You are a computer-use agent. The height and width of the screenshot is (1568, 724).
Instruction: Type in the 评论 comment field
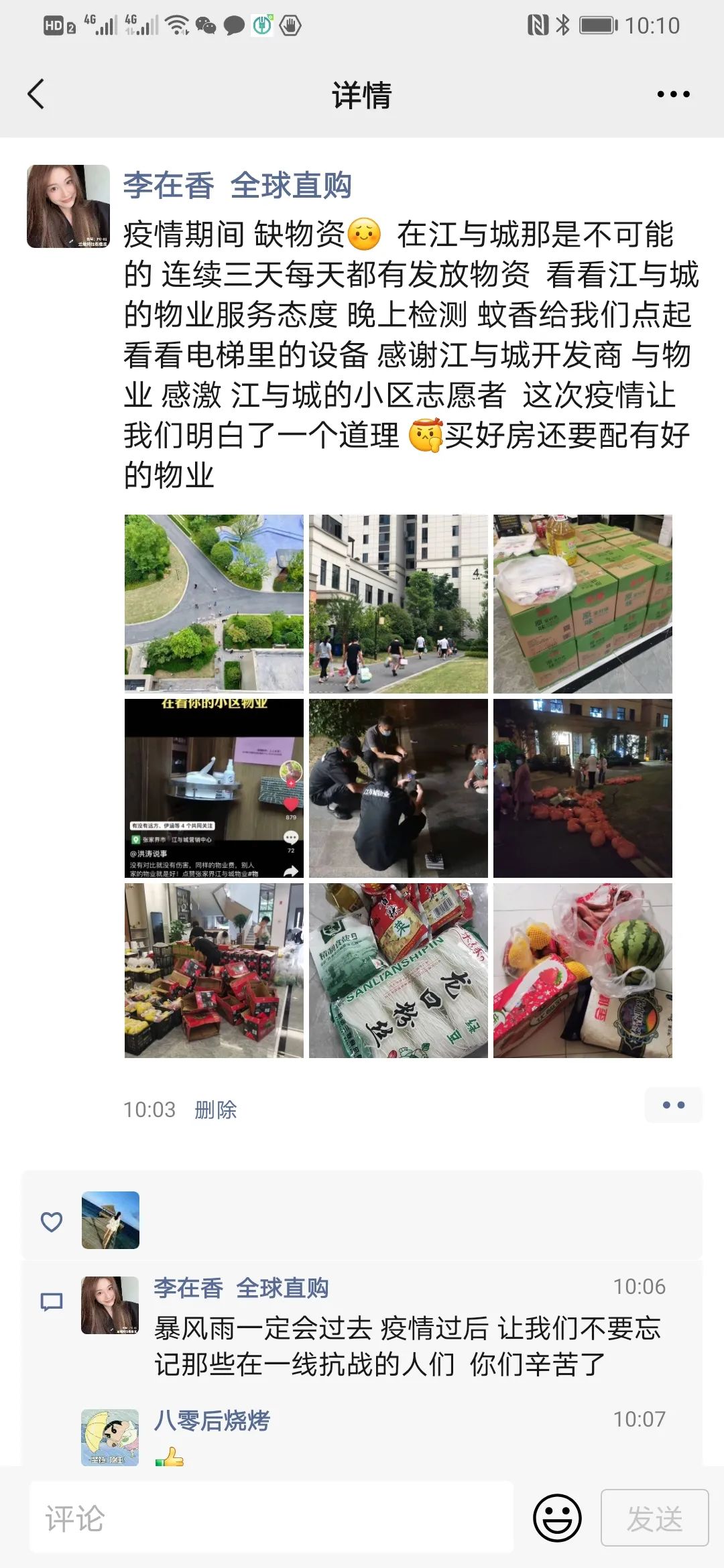point(271,1518)
